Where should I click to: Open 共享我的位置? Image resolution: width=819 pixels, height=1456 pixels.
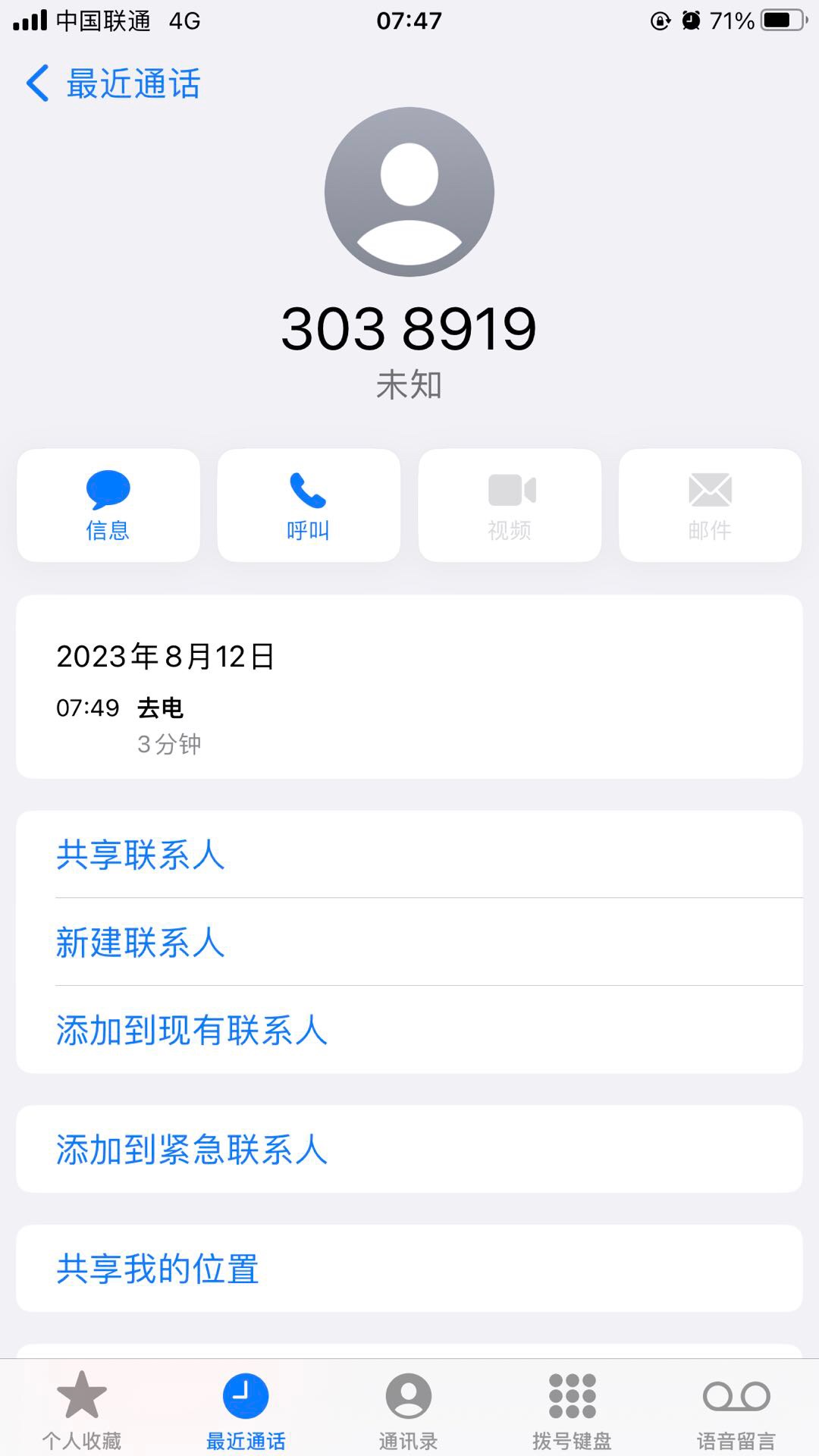[409, 1269]
